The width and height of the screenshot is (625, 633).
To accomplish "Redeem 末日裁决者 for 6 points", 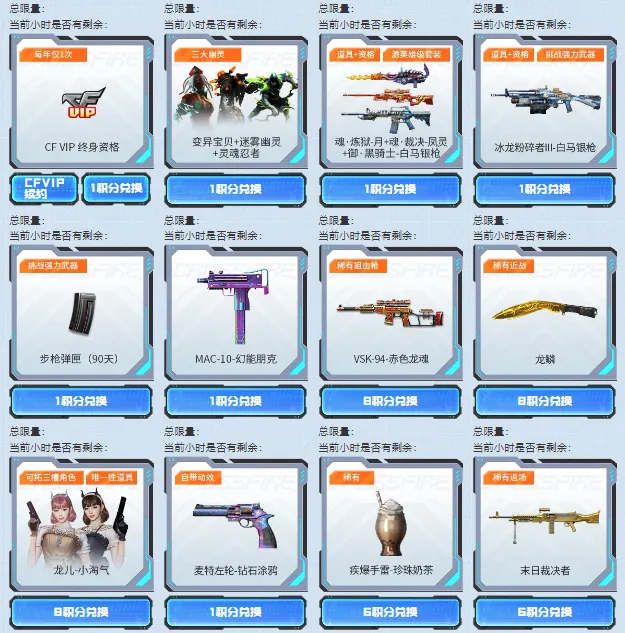I will (544, 611).
